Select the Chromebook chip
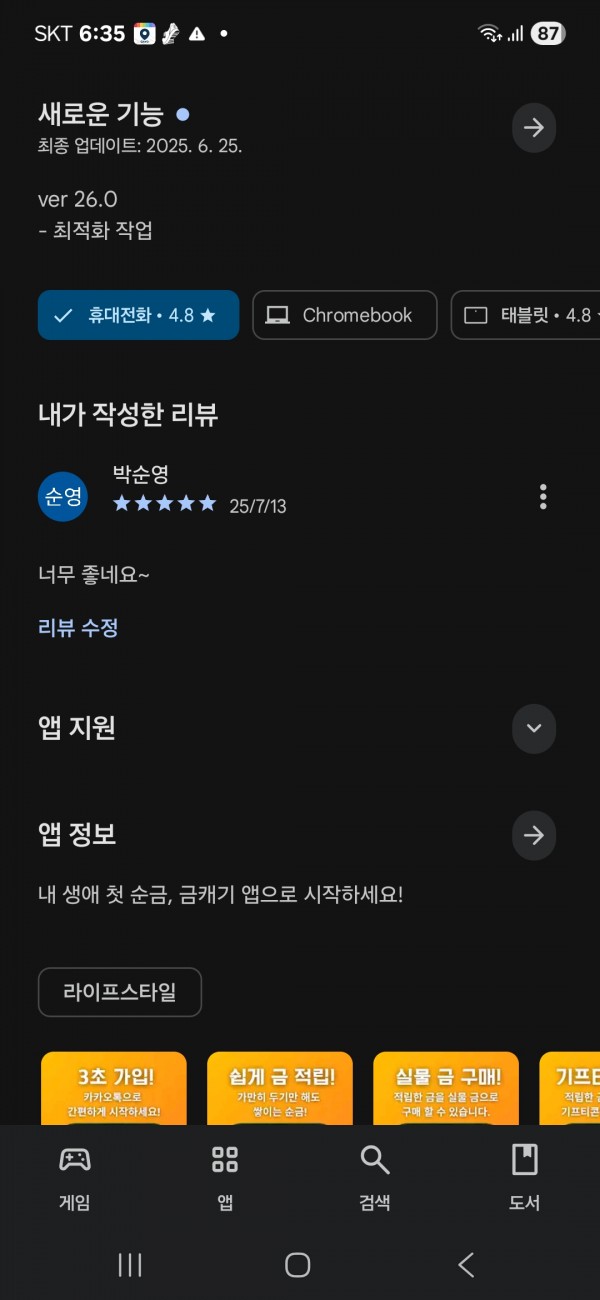This screenshot has width=600, height=1300. coord(345,315)
